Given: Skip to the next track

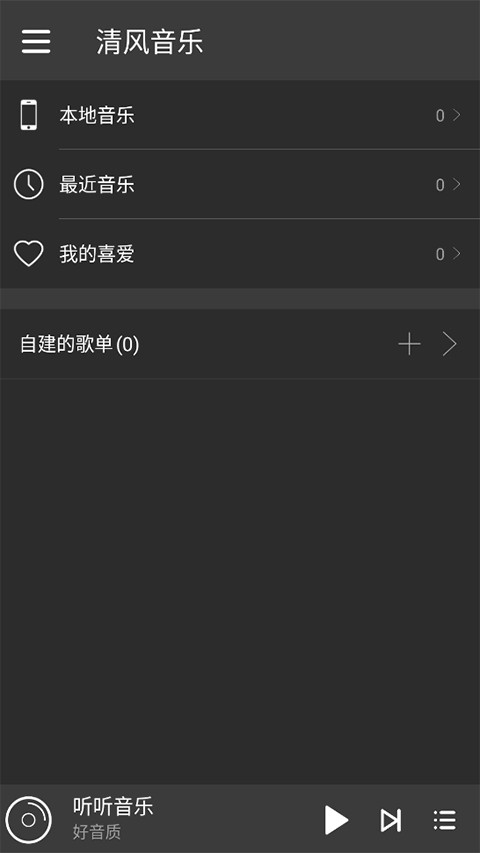Looking at the screenshot, I should [x=391, y=820].
